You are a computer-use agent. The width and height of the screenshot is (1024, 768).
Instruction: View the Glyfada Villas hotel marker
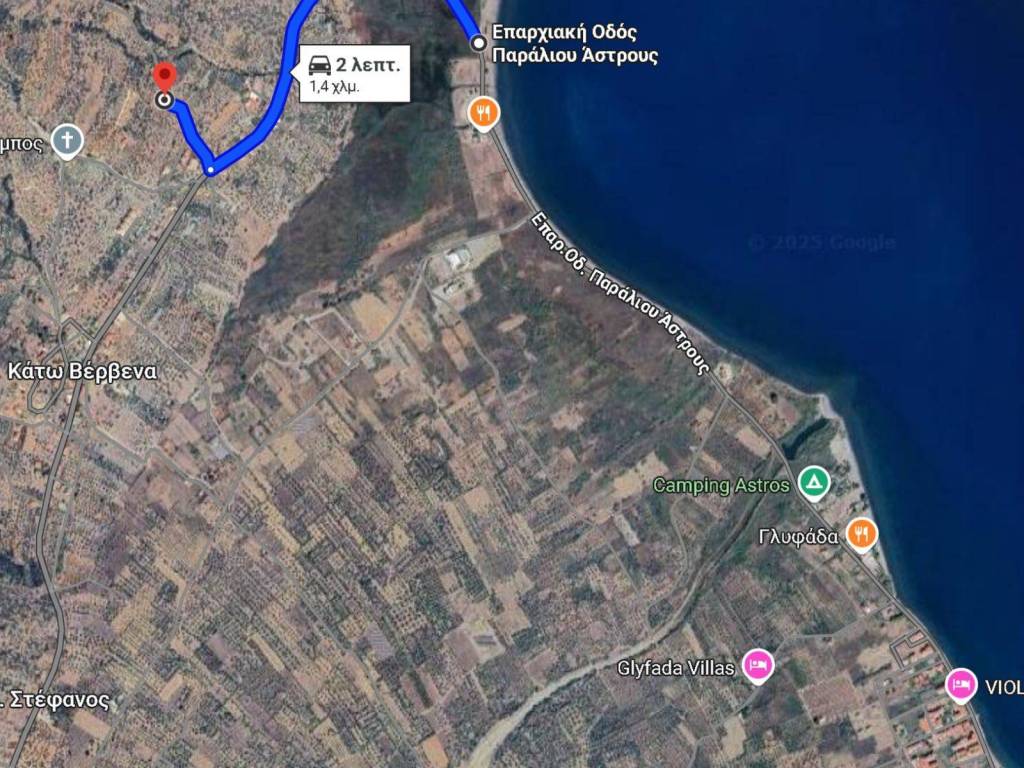[758, 665]
